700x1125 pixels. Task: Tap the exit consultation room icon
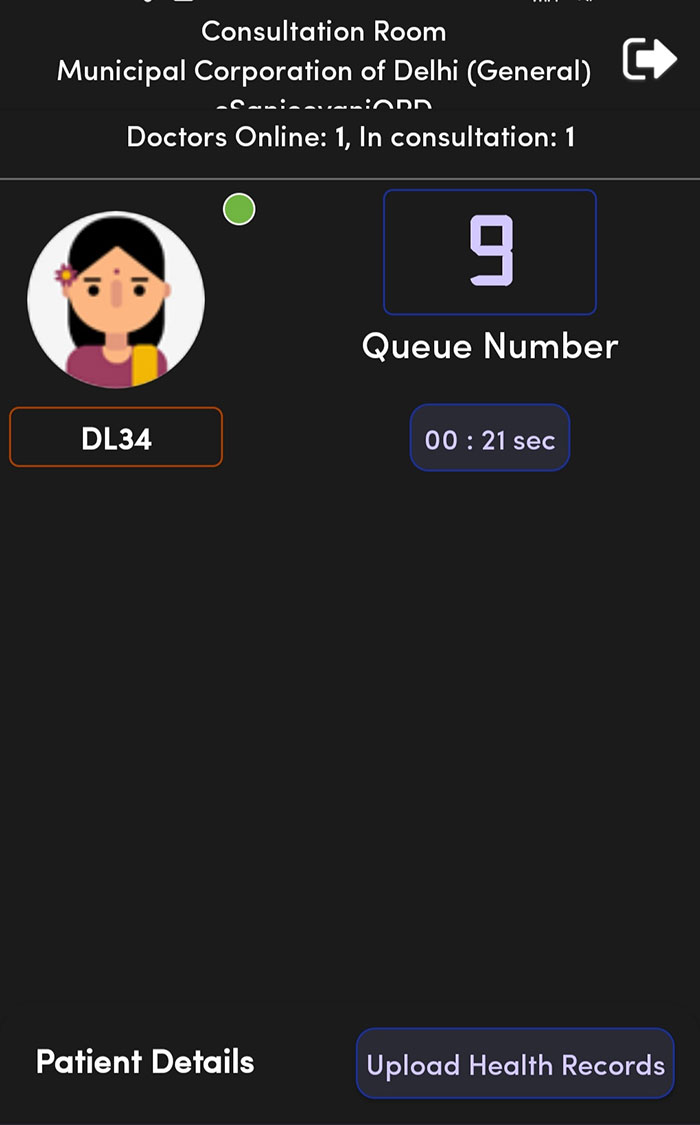coord(649,59)
